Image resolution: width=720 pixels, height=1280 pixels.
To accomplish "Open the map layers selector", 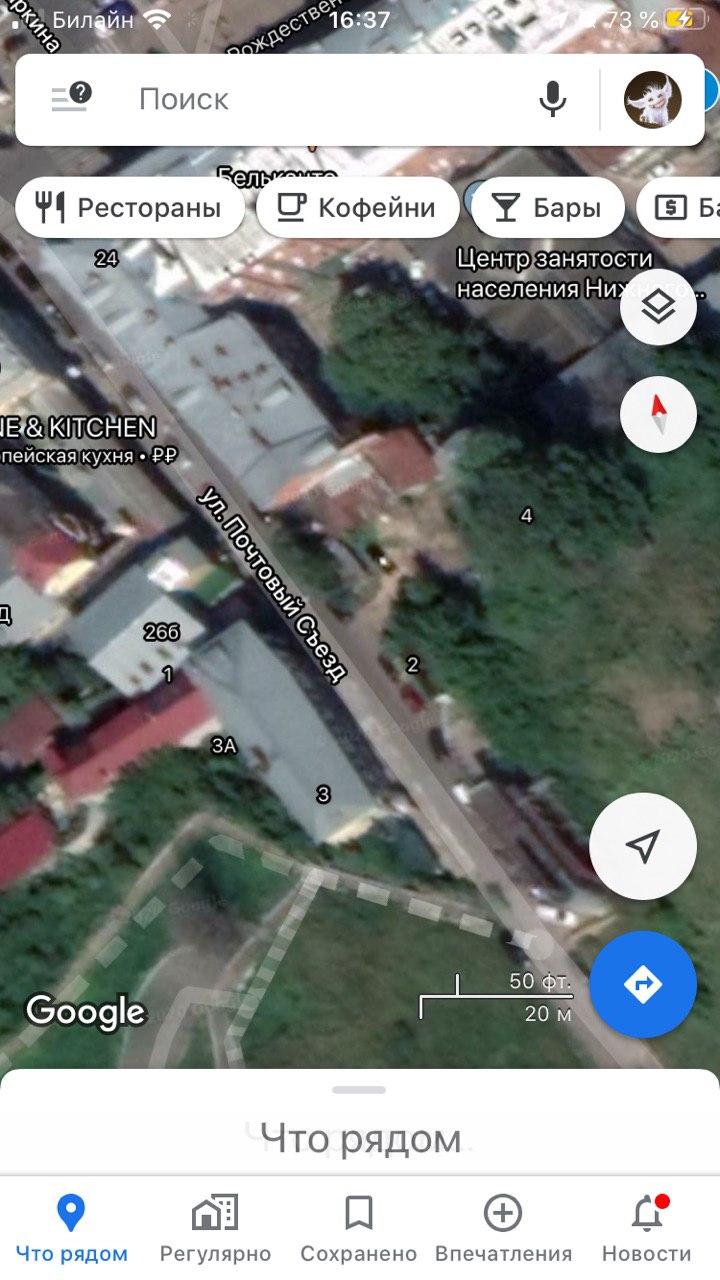I will (x=658, y=308).
